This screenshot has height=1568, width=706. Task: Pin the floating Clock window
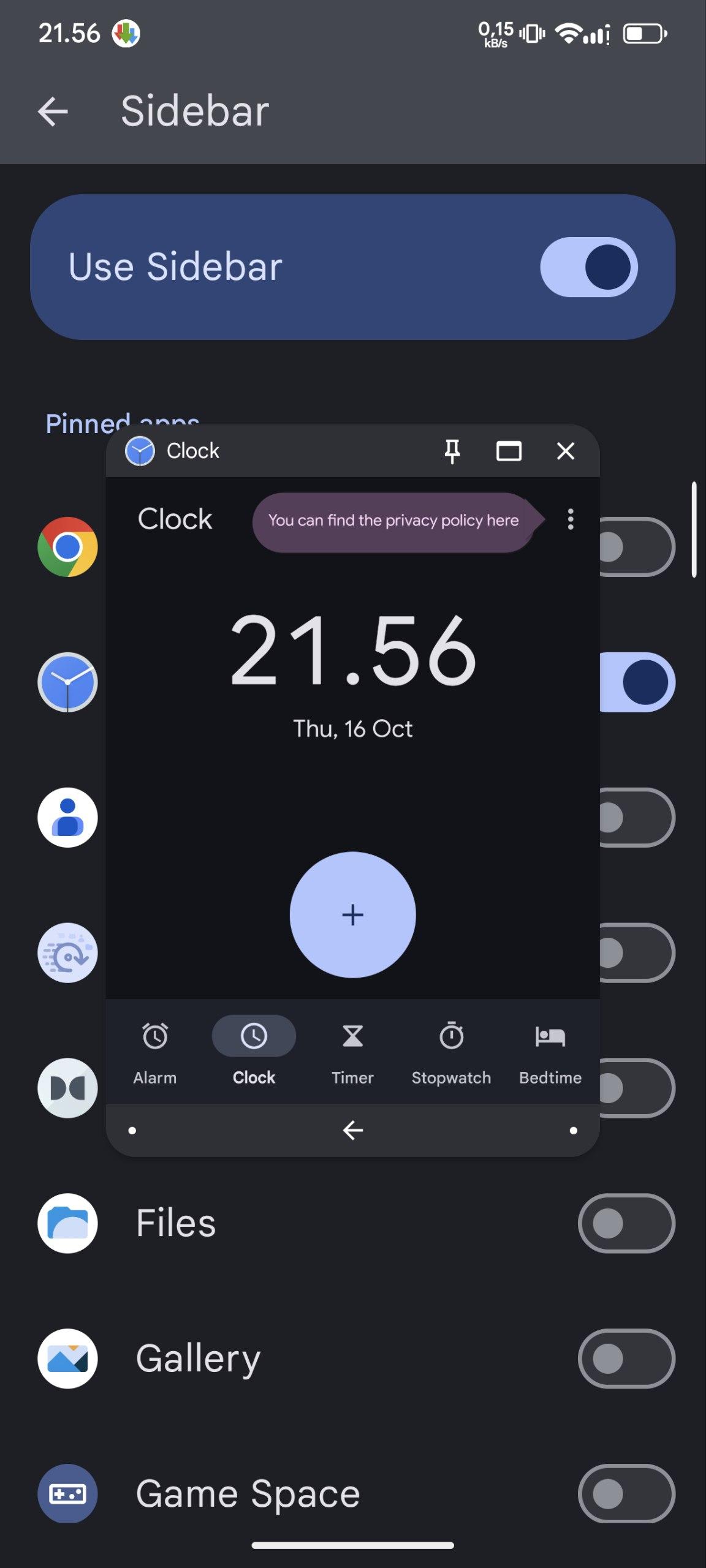point(452,451)
